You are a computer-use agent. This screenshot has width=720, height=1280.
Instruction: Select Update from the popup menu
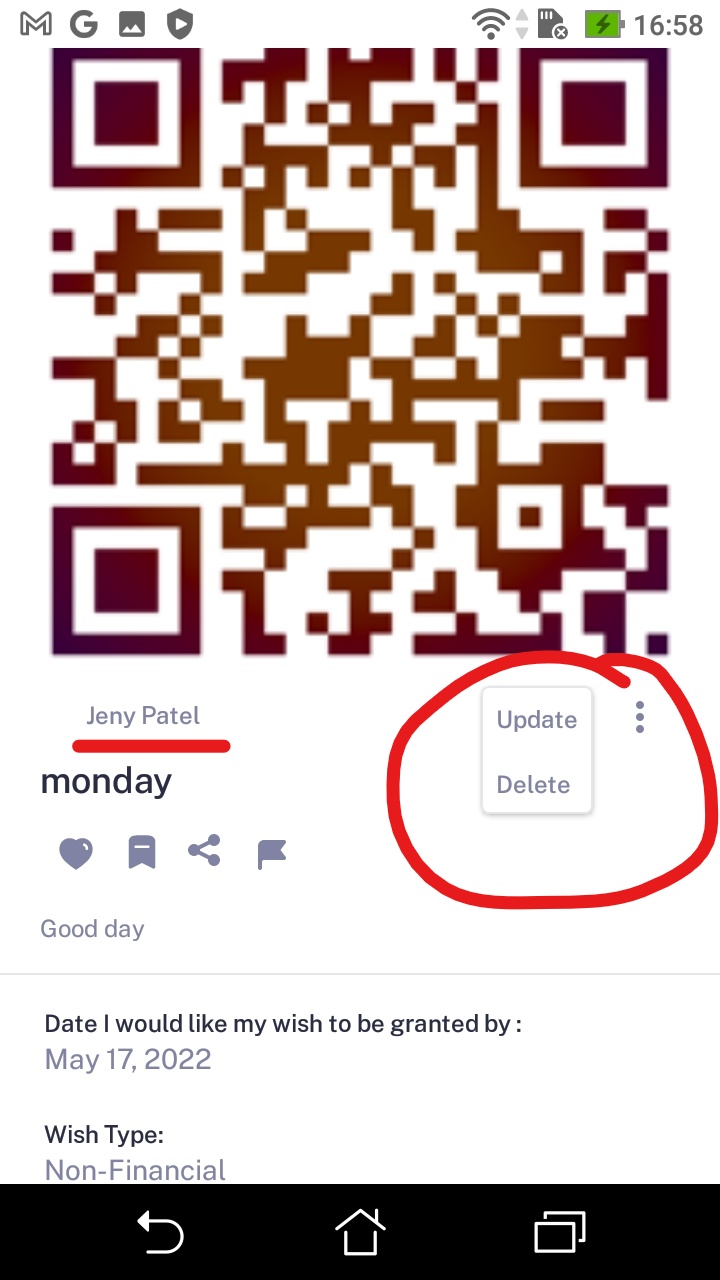[x=537, y=720]
